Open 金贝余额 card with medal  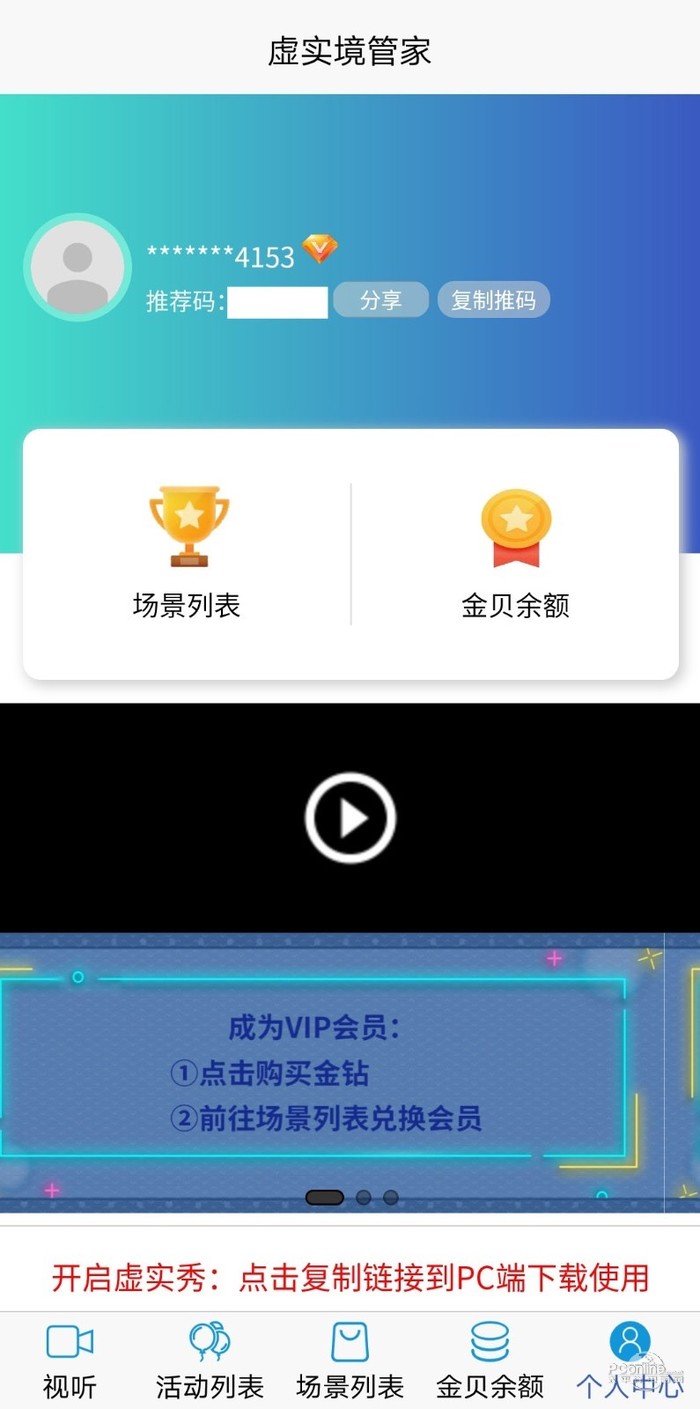coord(515,555)
